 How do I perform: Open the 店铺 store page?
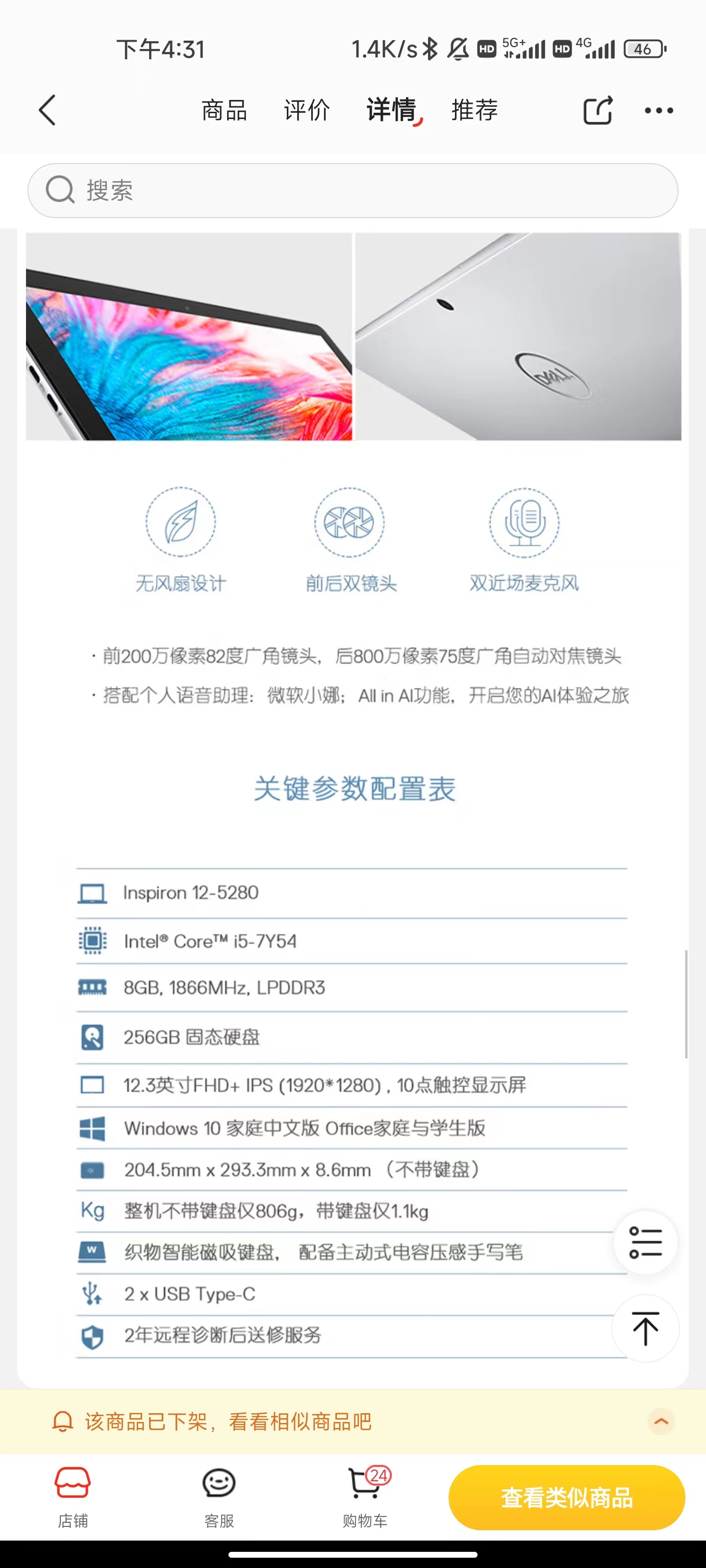(x=73, y=1496)
